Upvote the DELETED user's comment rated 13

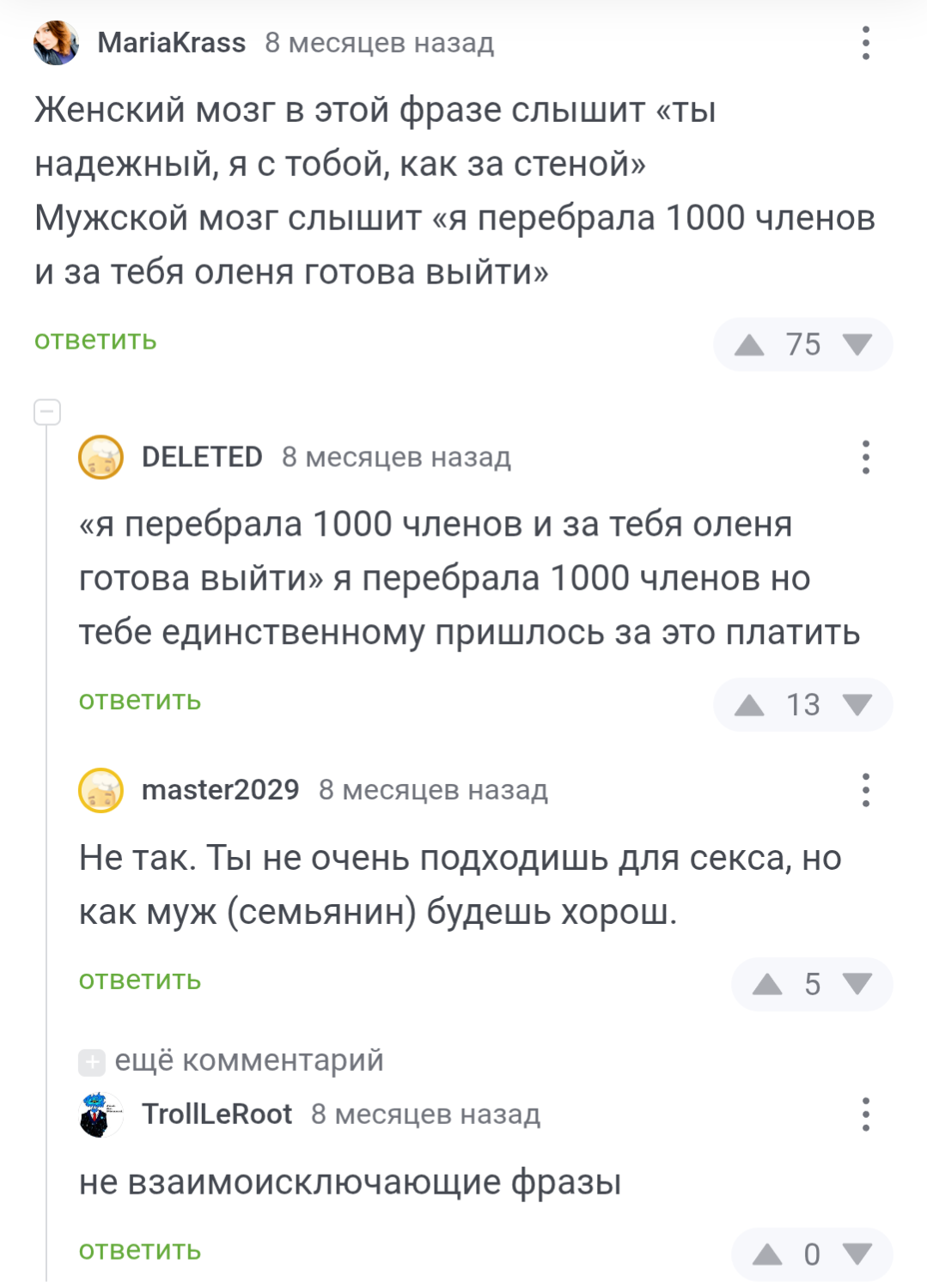click(749, 706)
